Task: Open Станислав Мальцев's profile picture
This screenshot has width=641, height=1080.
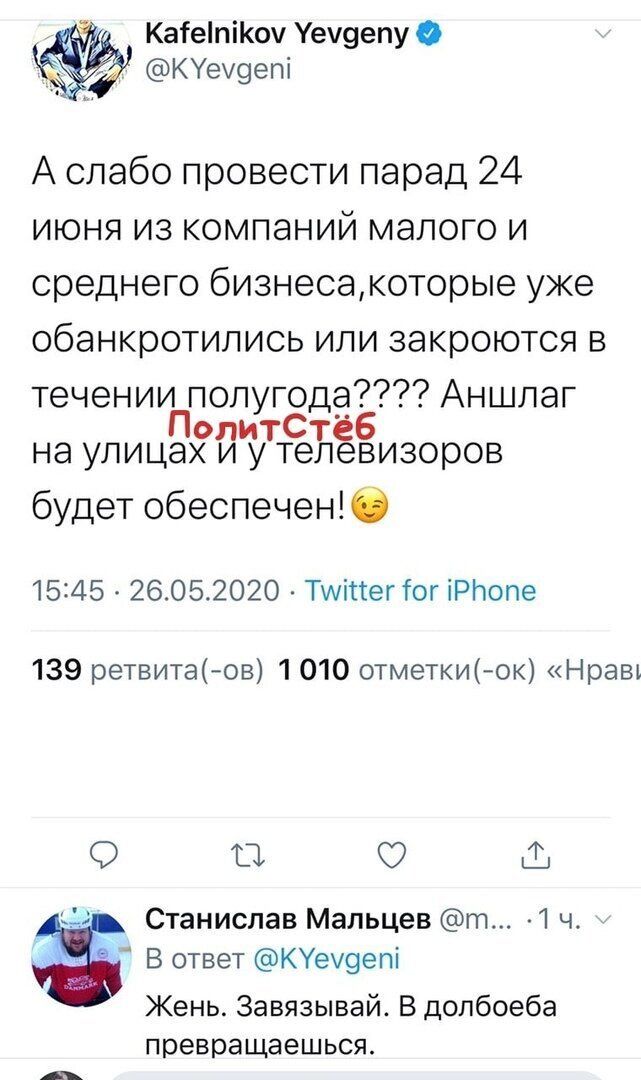Action: tap(81, 957)
